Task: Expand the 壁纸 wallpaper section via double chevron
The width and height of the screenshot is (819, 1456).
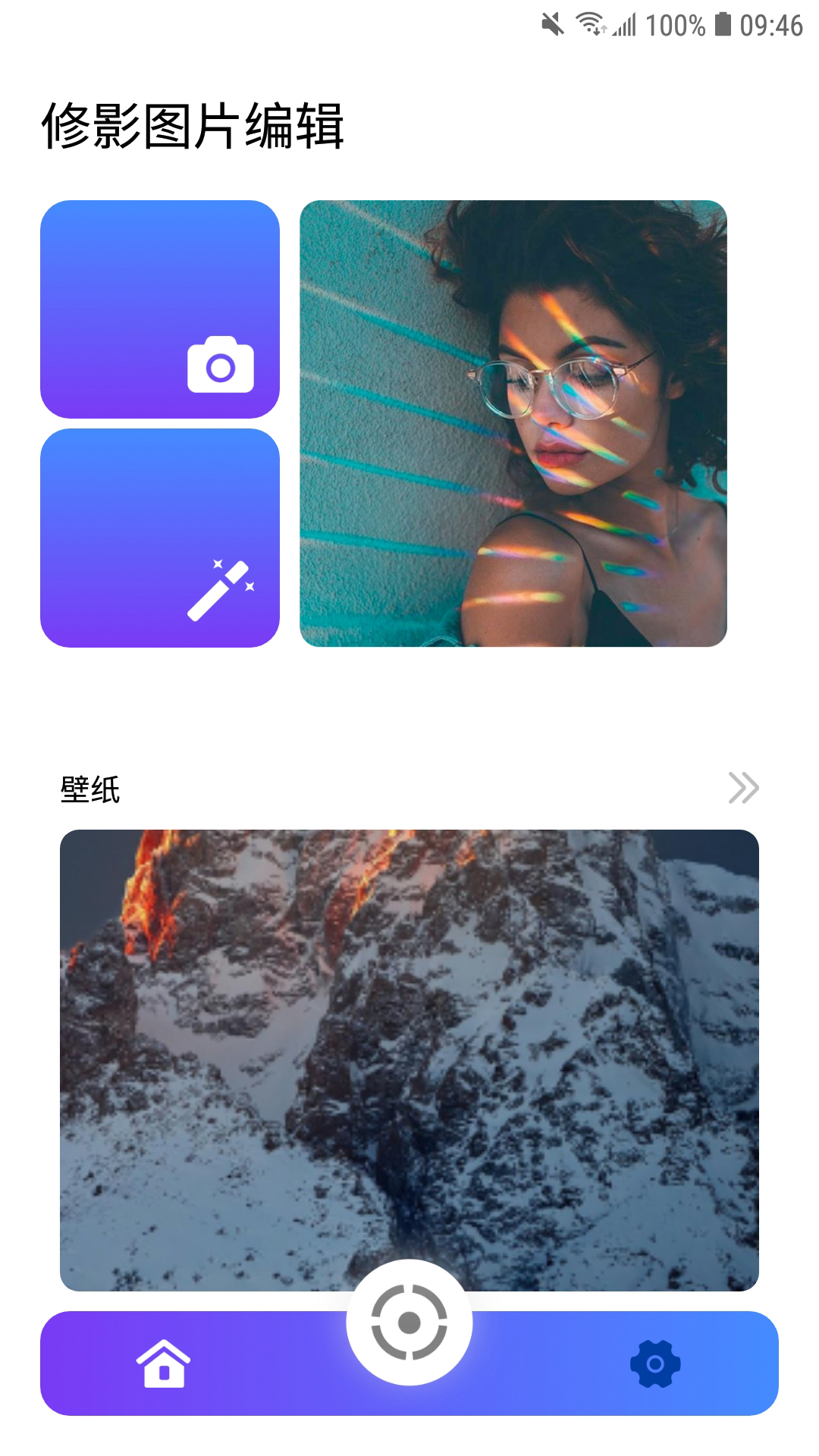Action: click(745, 789)
